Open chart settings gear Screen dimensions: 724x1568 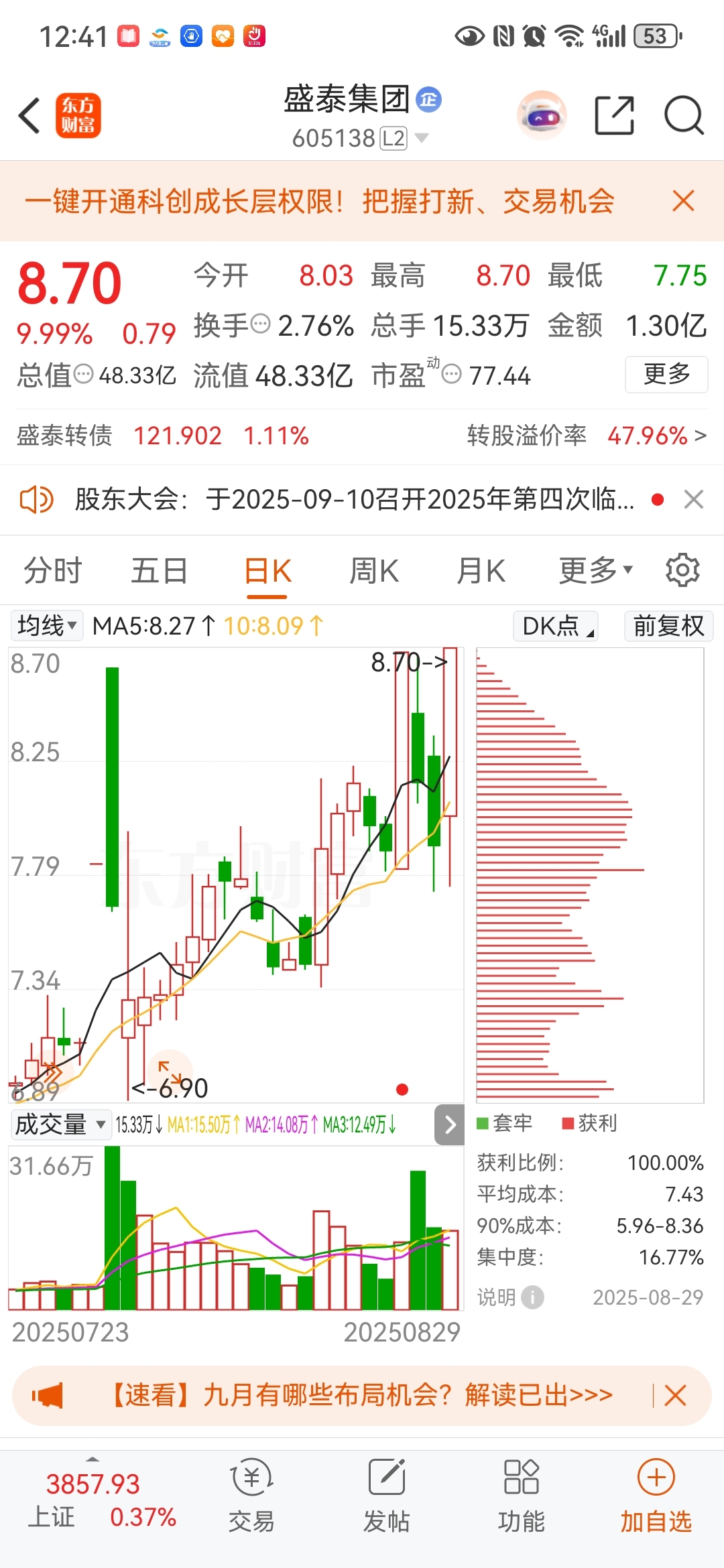coord(682,570)
